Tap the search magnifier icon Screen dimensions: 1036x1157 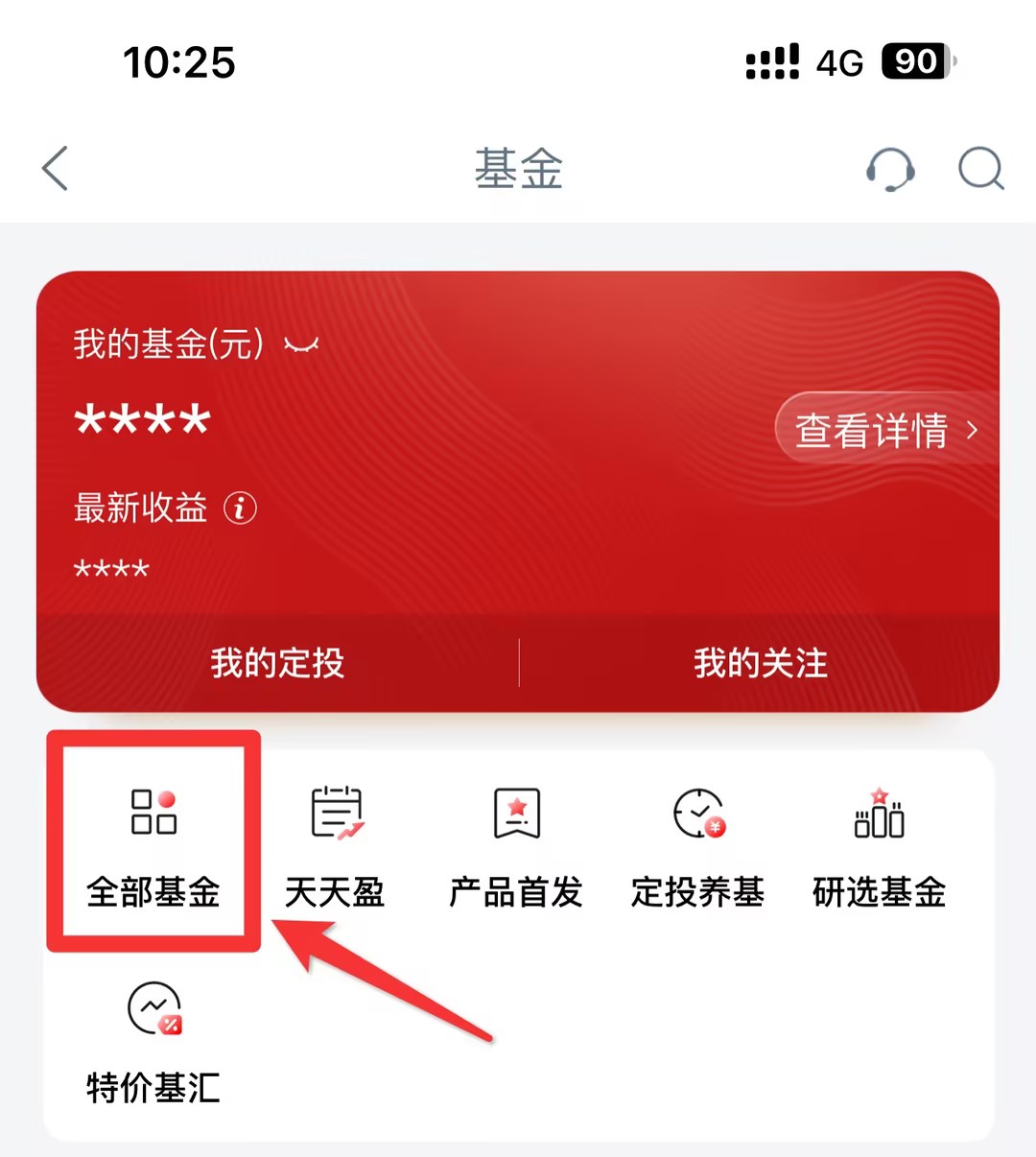point(980,170)
